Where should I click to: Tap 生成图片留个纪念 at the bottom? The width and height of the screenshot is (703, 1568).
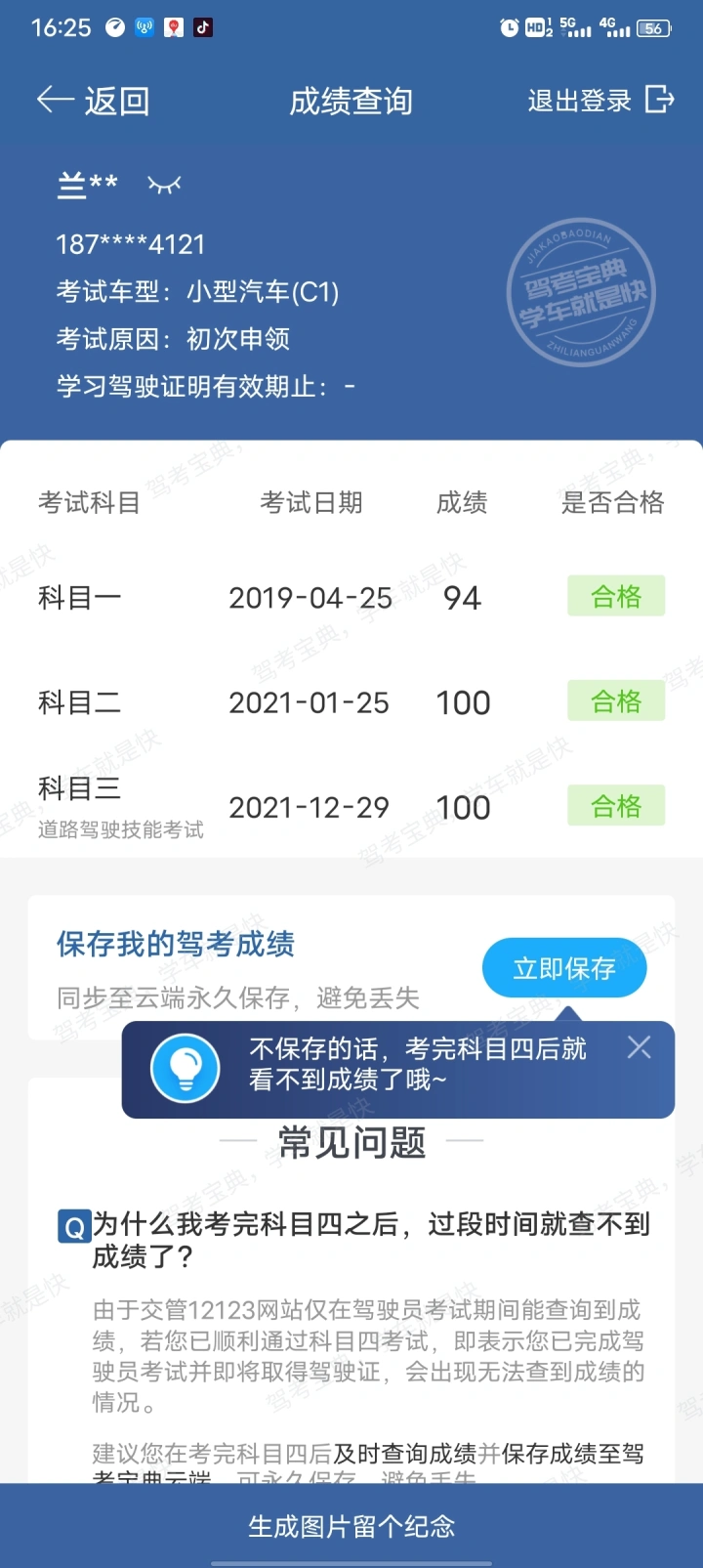(351, 1526)
